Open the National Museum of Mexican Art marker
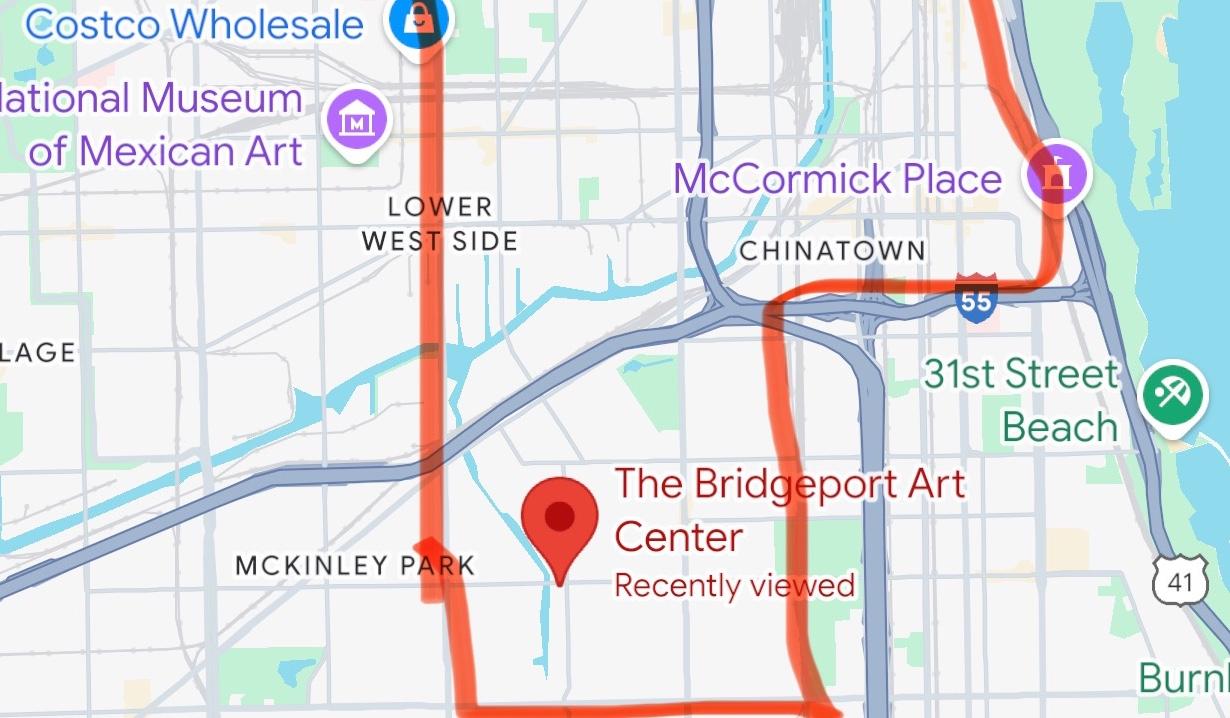The width and height of the screenshot is (1230, 718). click(x=358, y=123)
